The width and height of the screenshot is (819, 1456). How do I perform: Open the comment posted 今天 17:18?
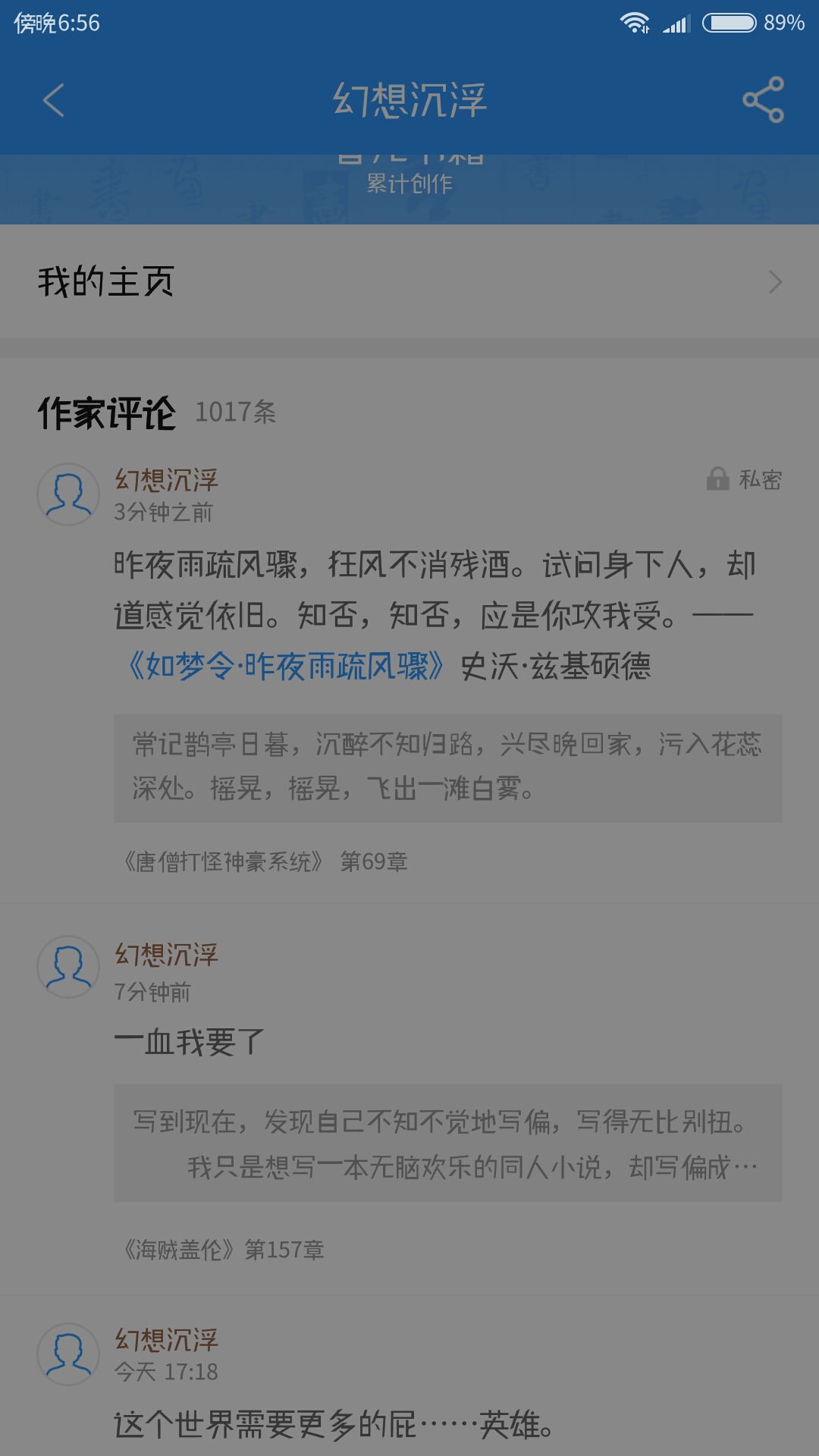(334, 1424)
